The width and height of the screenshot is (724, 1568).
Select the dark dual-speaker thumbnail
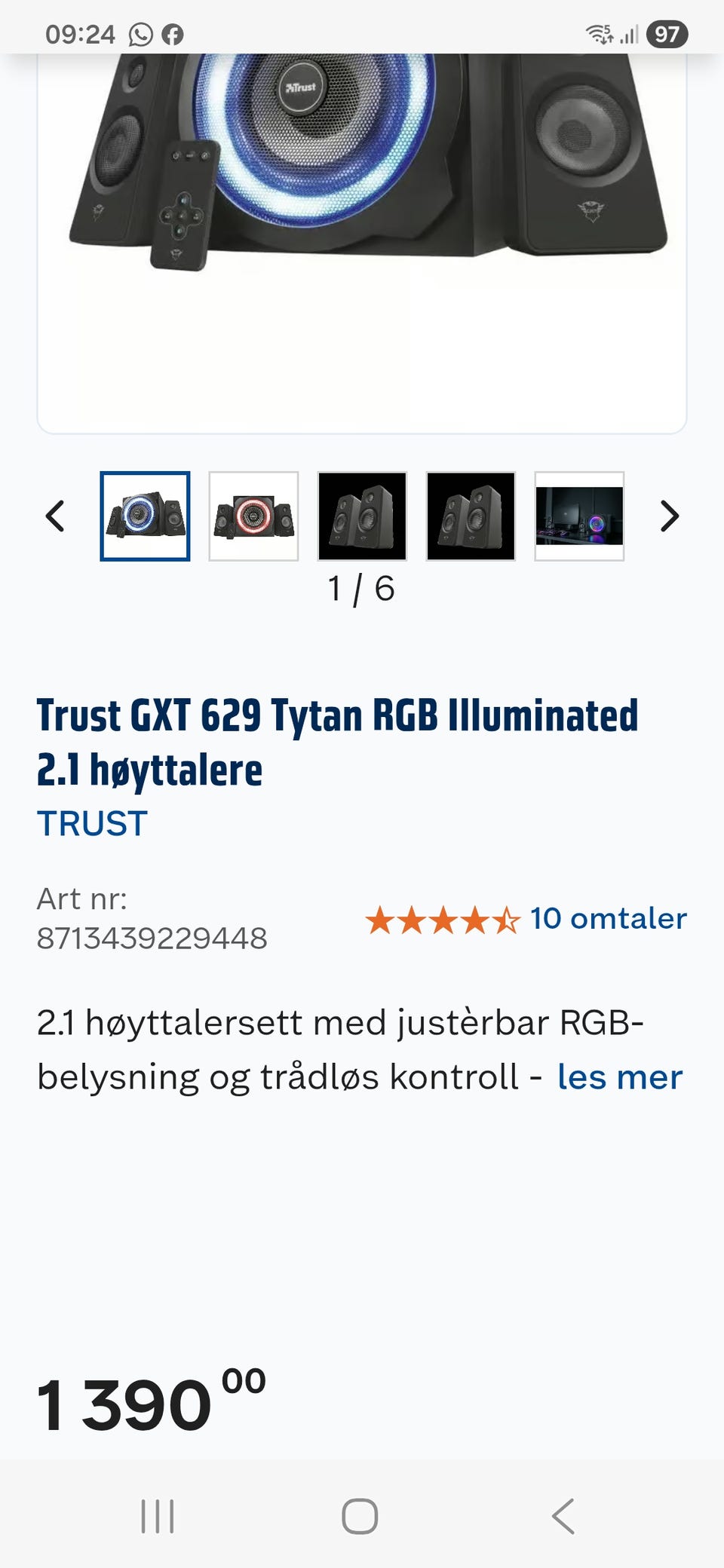coord(362,516)
